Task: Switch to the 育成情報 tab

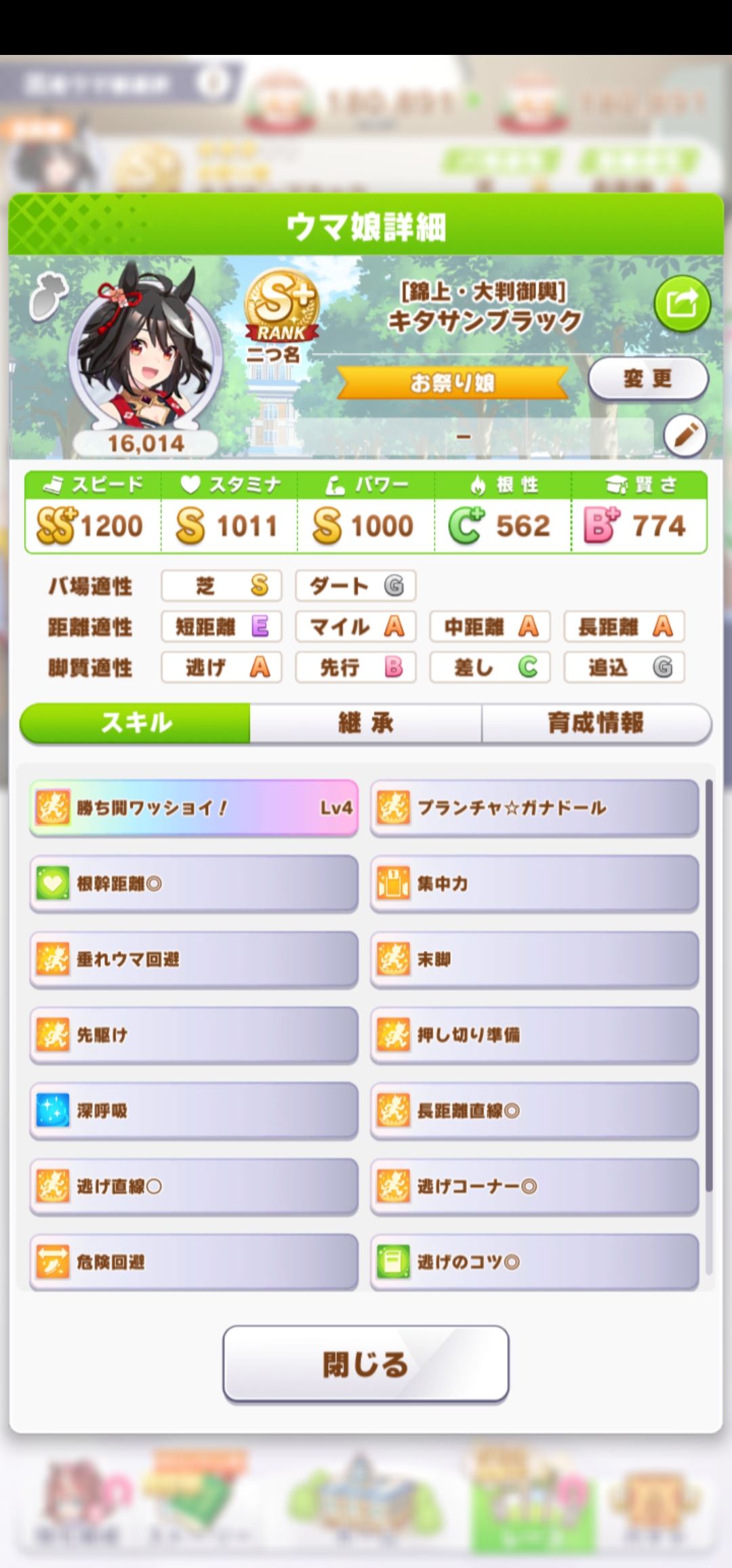Action: tap(596, 723)
